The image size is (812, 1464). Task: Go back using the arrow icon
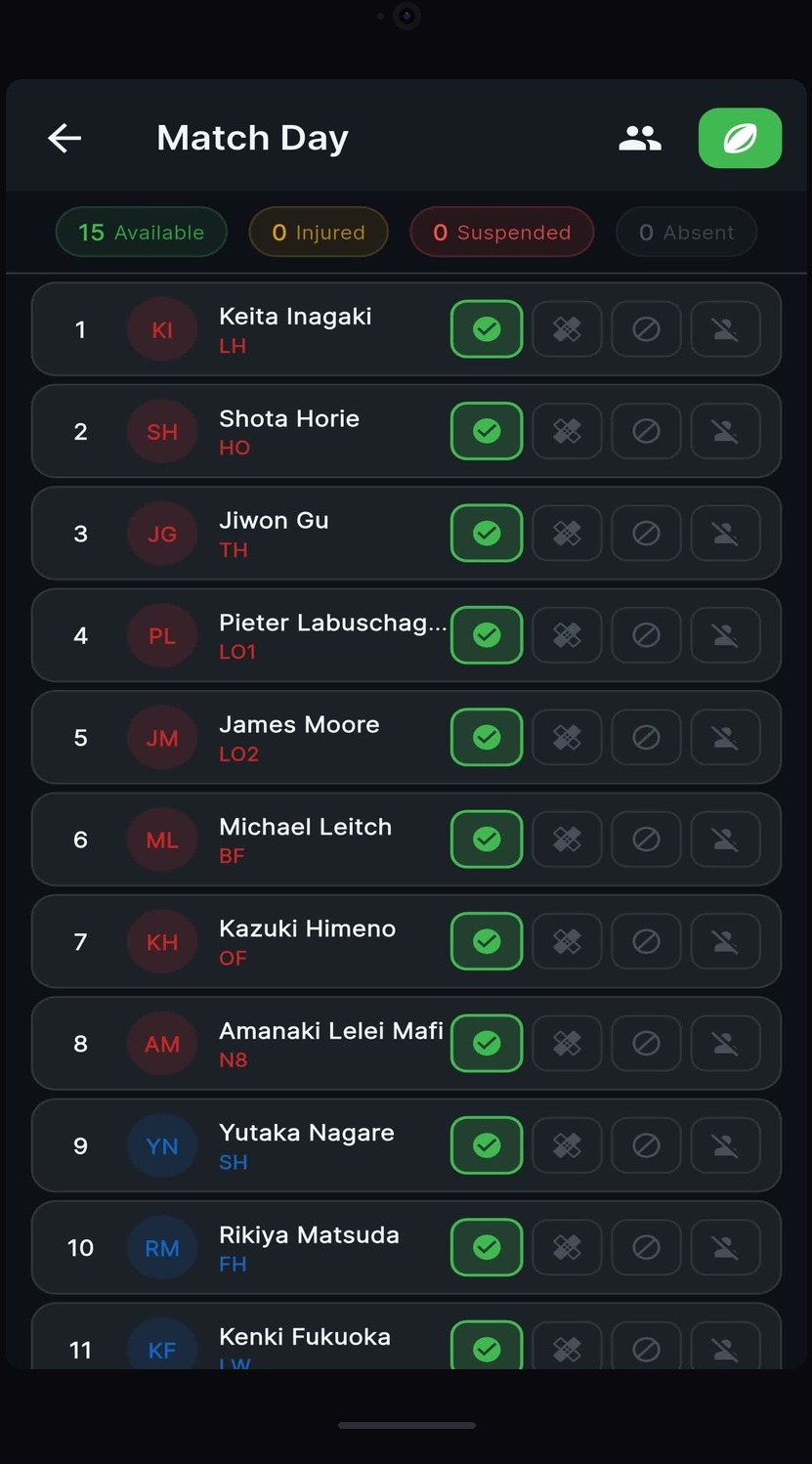[x=64, y=138]
